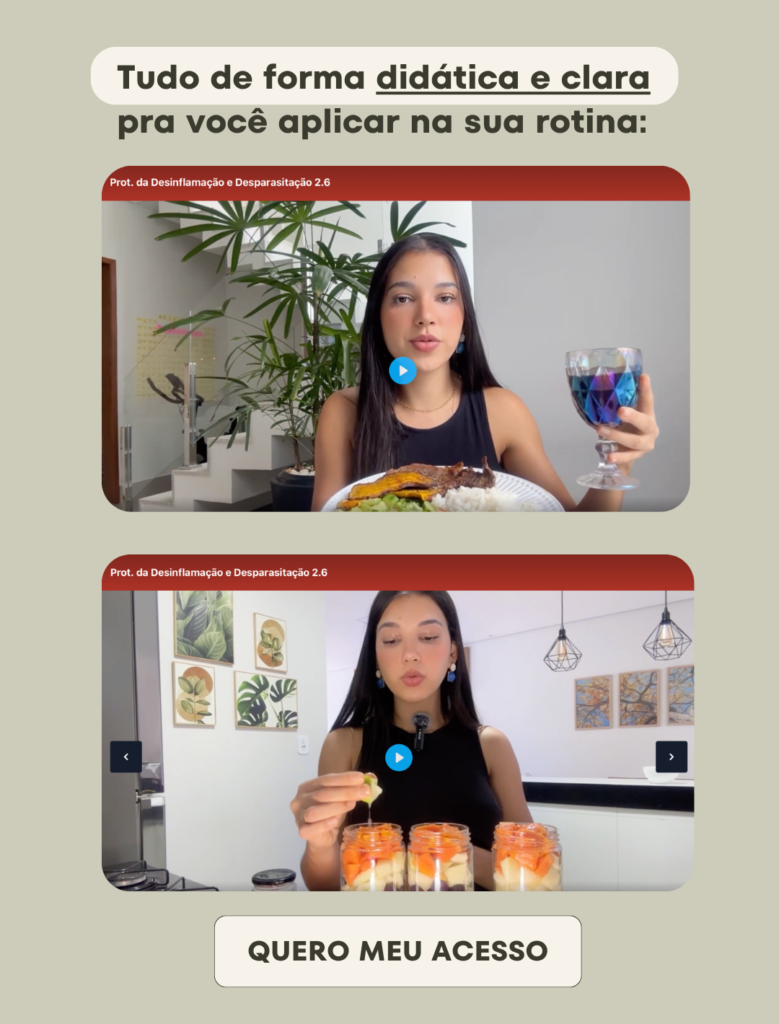Go to the previous slide in the carousel
The height and width of the screenshot is (1024, 779).
pos(126,757)
